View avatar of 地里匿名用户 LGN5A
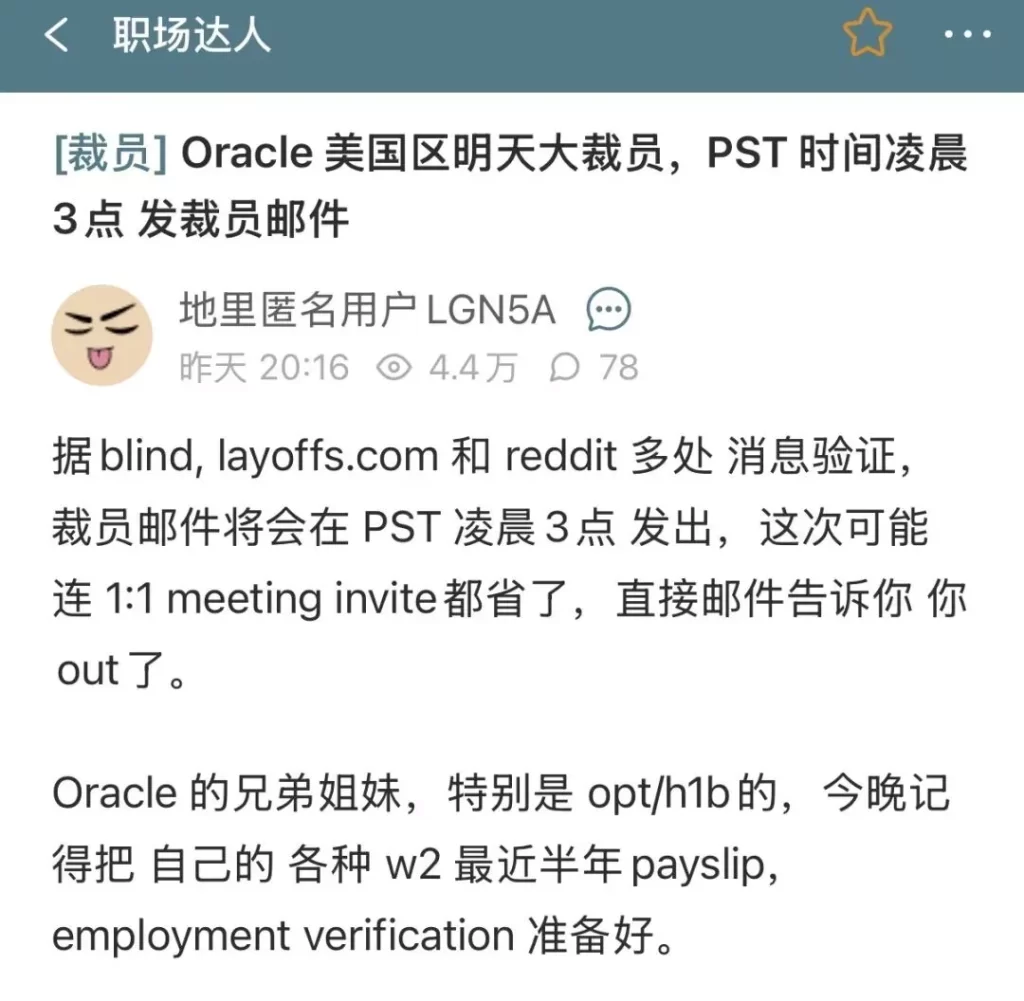This screenshot has height=1001, width=1024. tap(102, 335)
